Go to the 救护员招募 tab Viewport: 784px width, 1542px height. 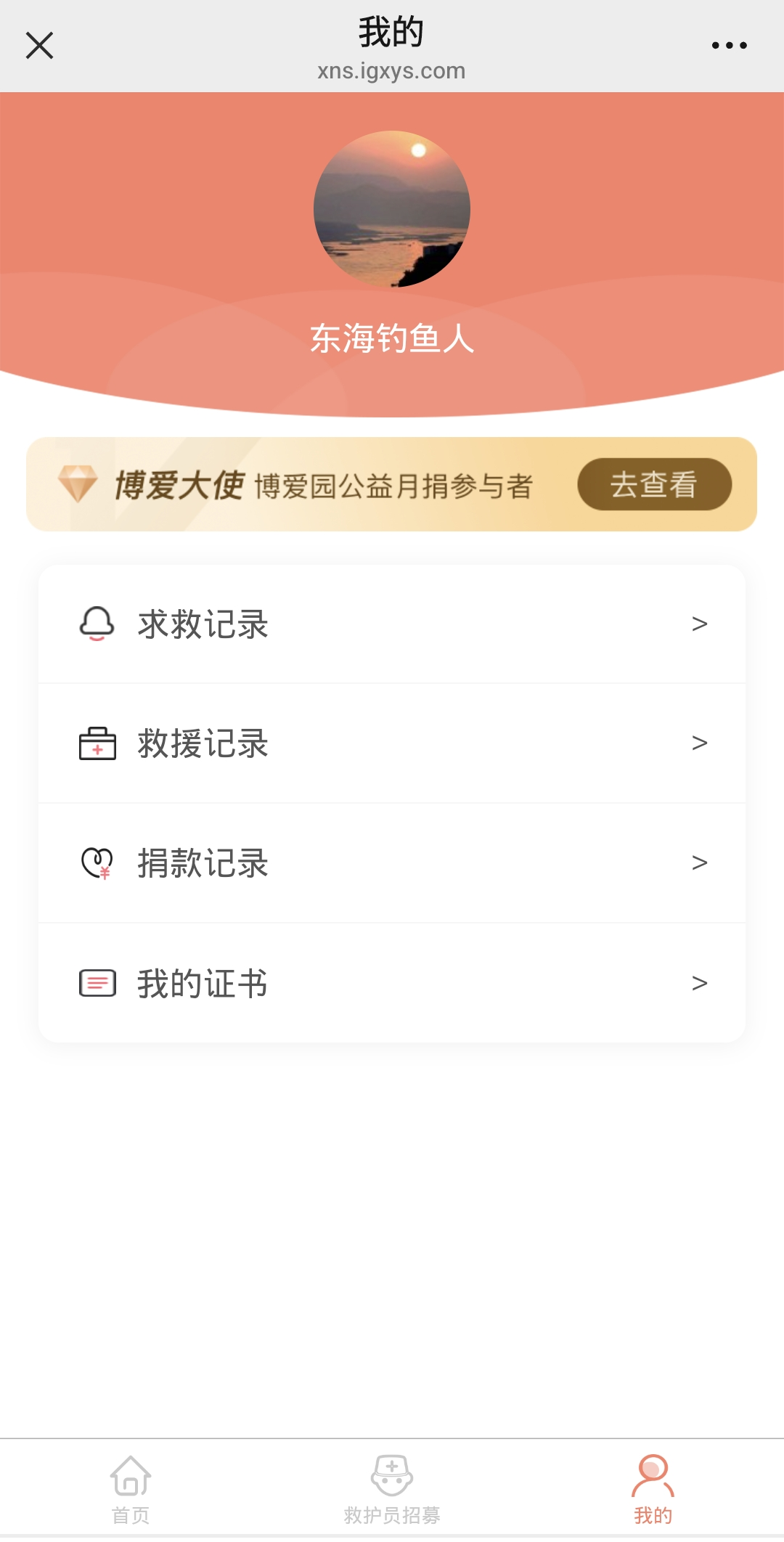392,1490
